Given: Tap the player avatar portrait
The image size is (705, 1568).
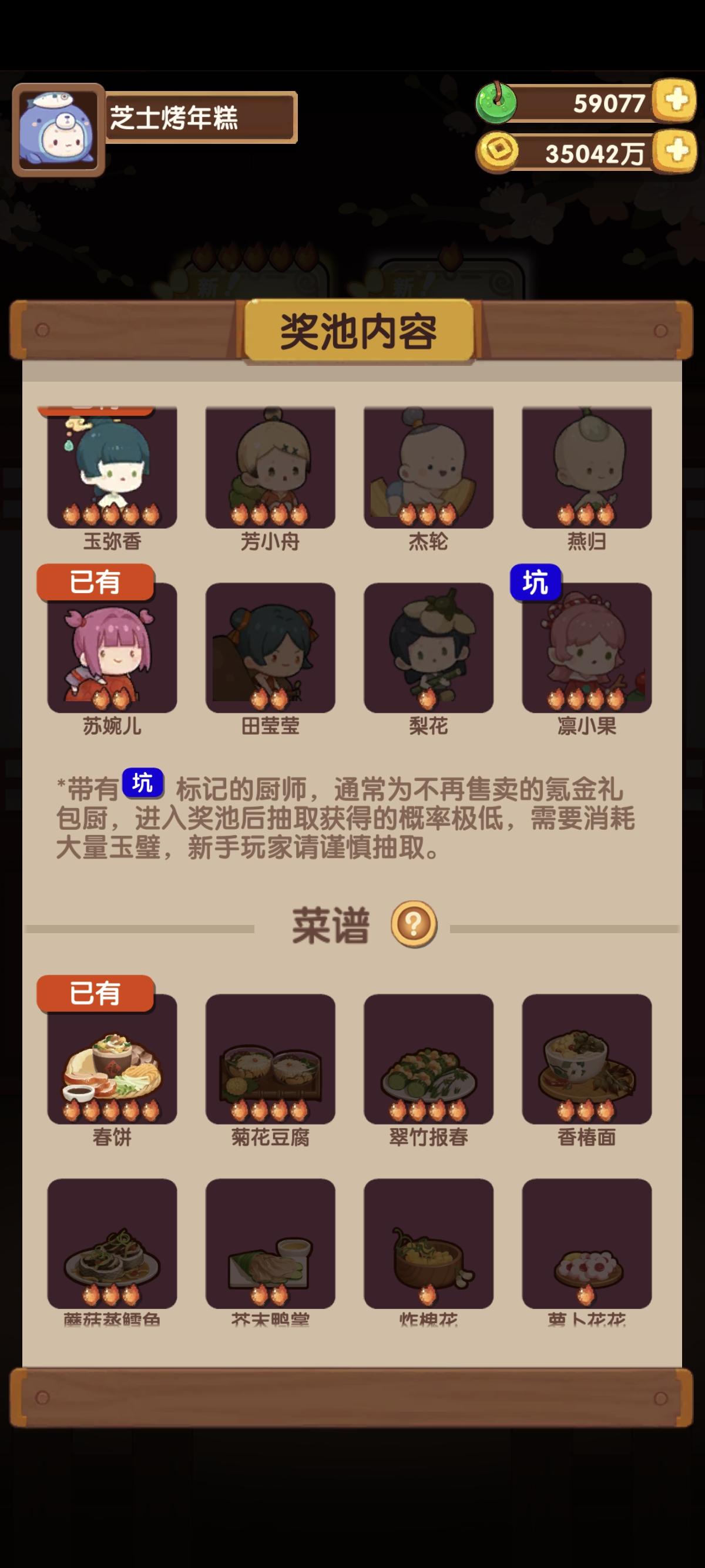Looking at the screenshot, I should coord(58,128).
